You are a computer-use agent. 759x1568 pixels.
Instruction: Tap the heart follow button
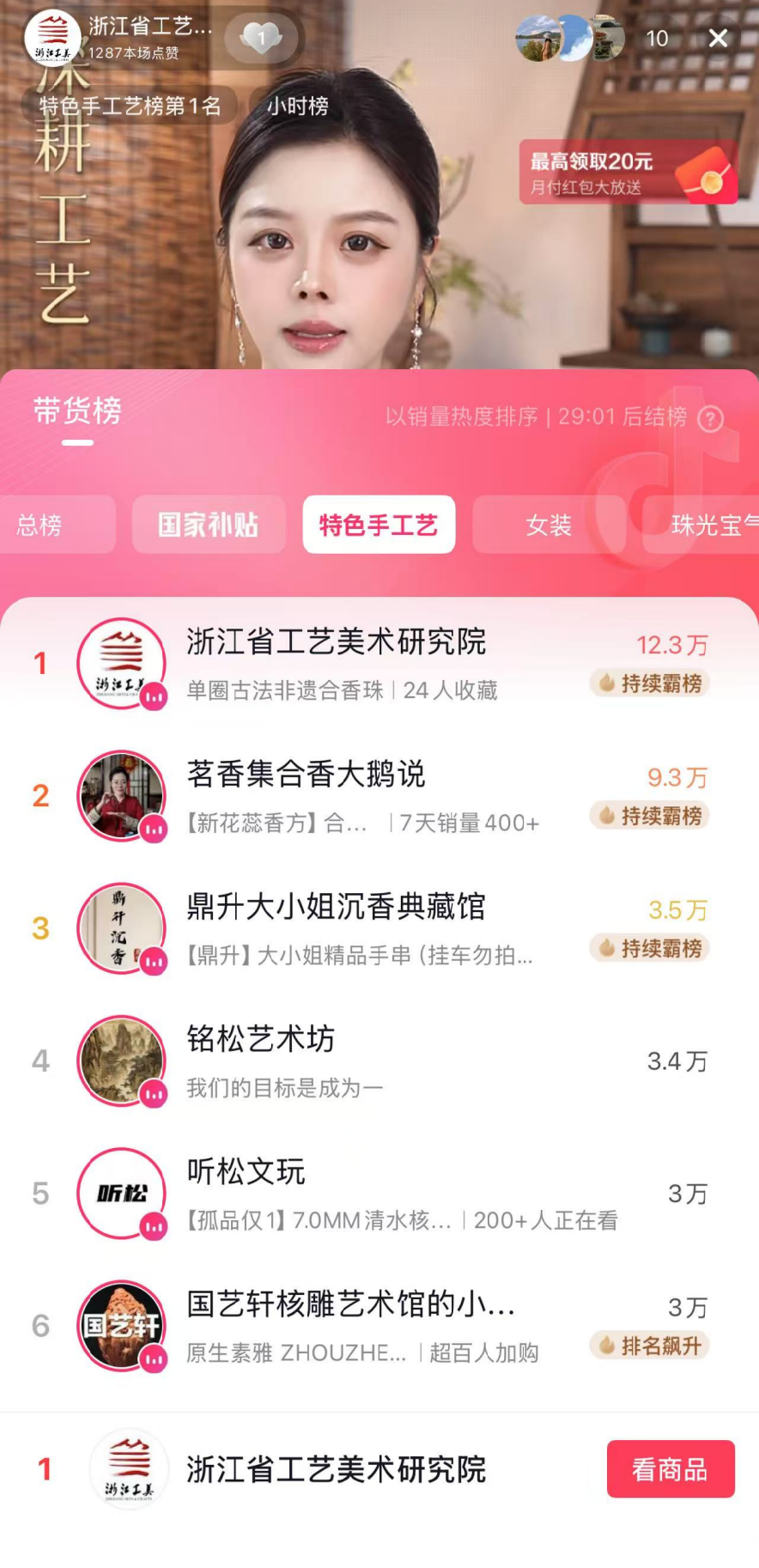click(261, 38)
